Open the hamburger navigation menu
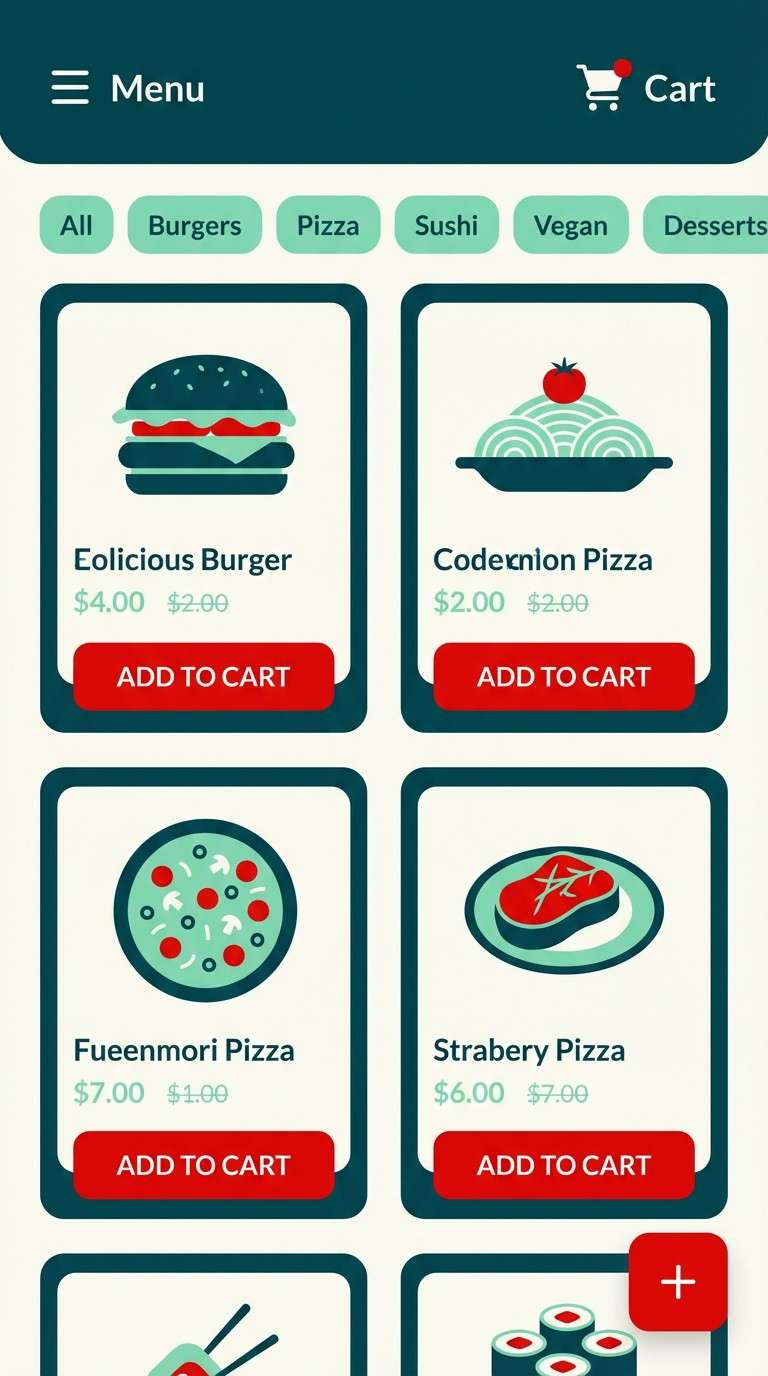The height and width of the screenshot is (1376, 768). click(x=69, y=88)
